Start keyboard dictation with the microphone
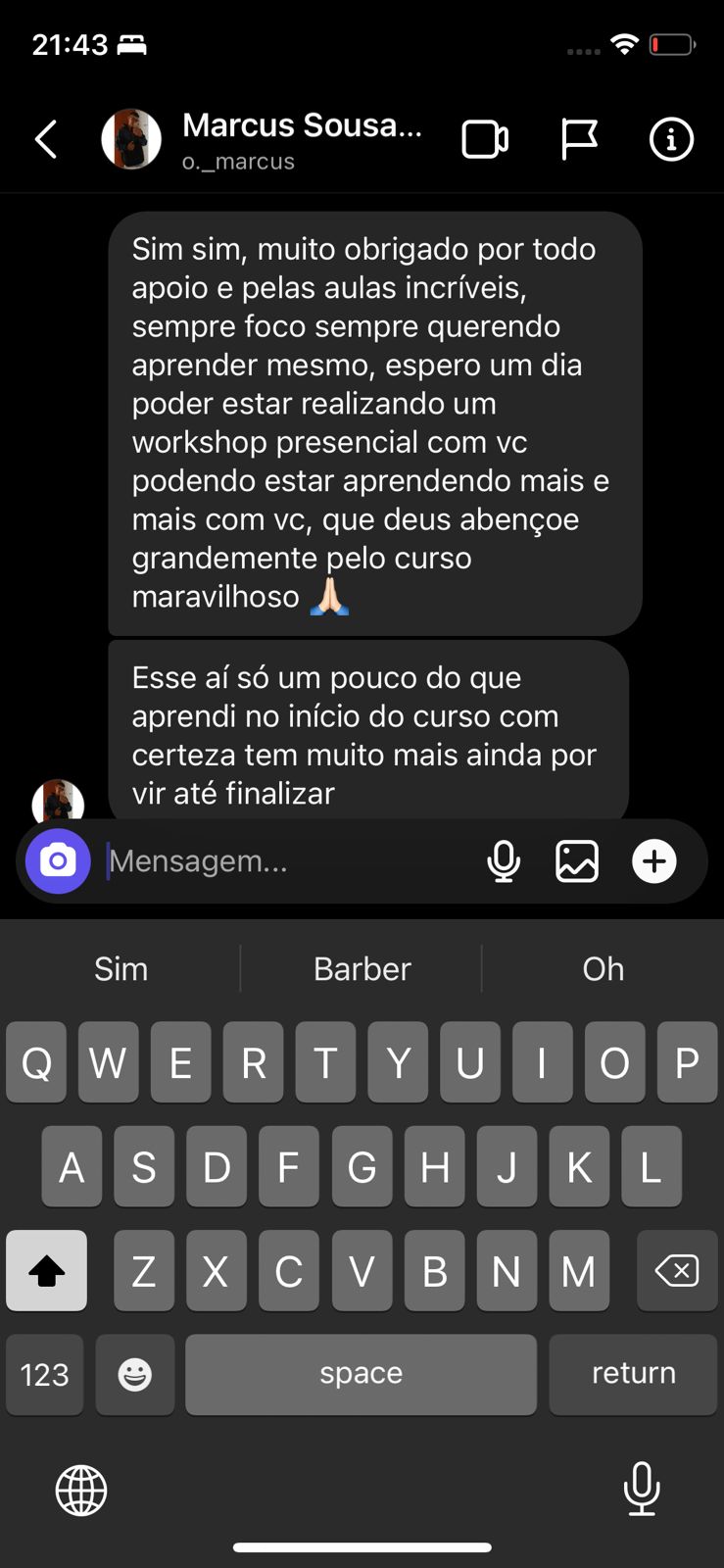Image resolution: width=724 pixels, height=1568 pixels. tap(642, 1489)
